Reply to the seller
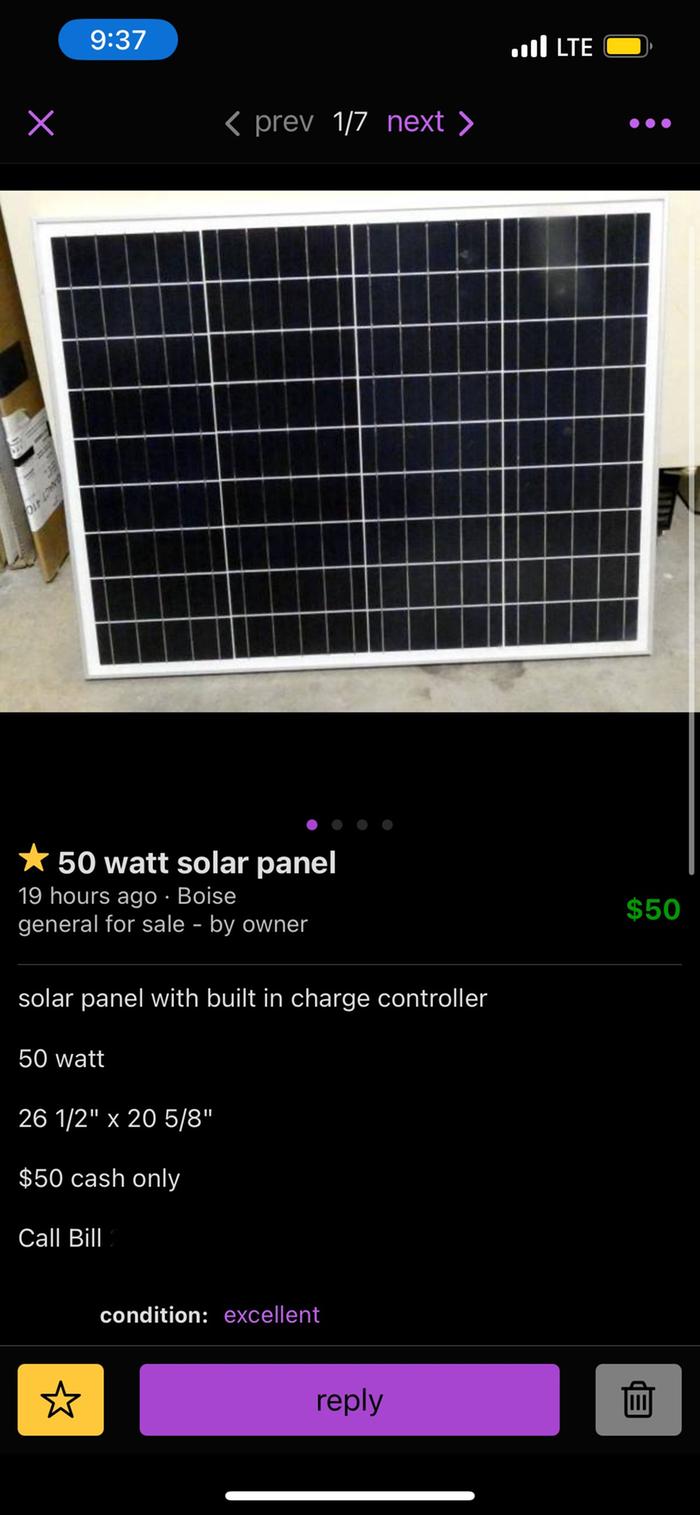 349,1399
